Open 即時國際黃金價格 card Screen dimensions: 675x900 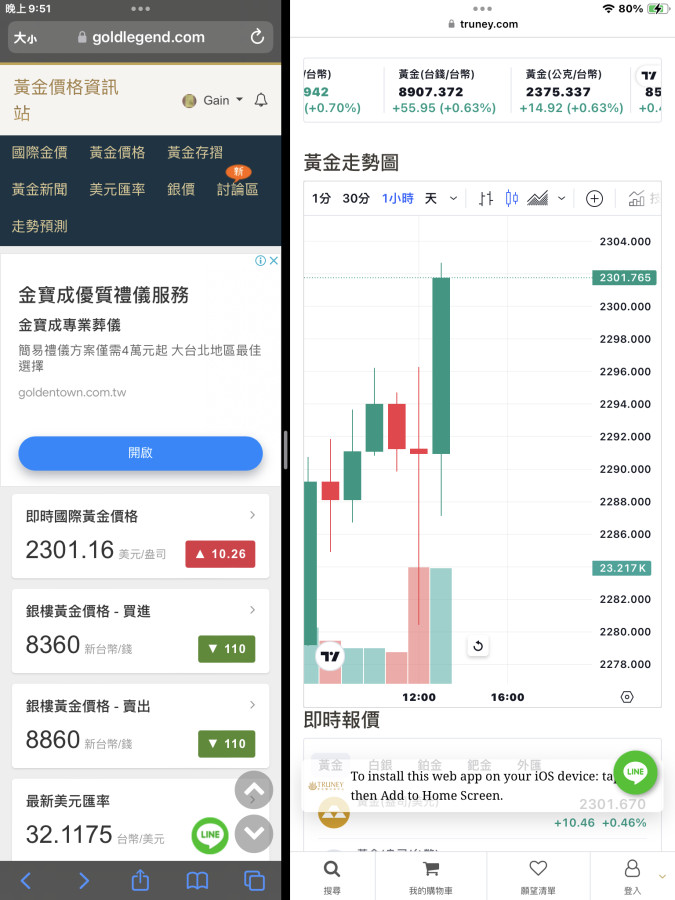(x=140, y=535)
